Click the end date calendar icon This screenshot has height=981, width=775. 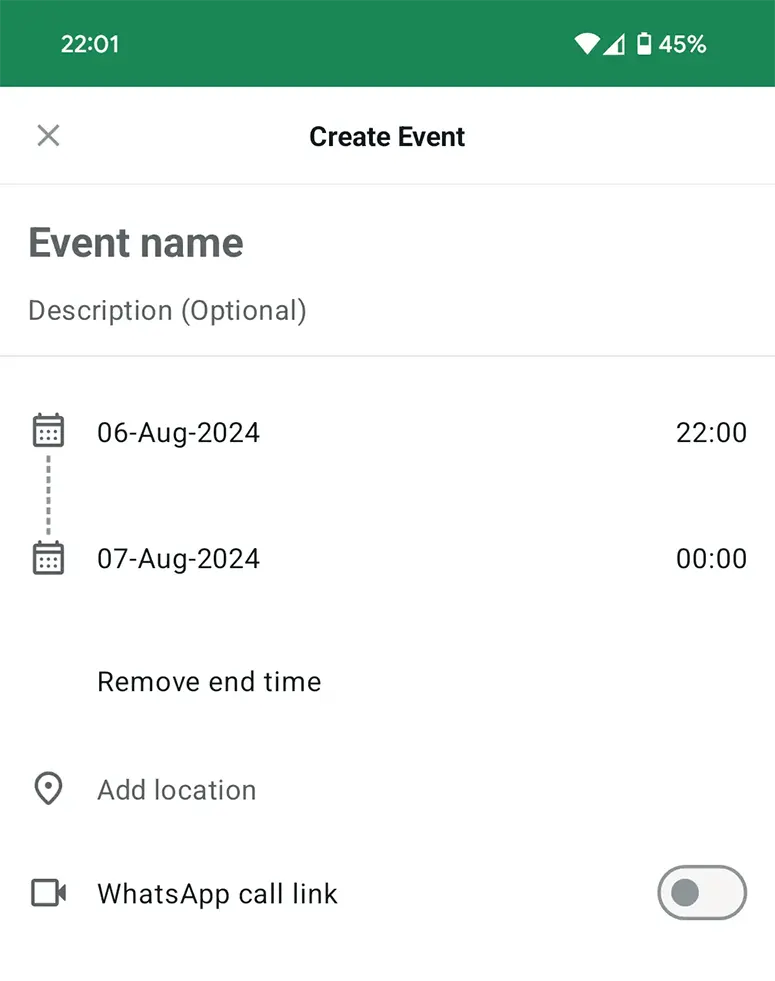pos(47,558)
